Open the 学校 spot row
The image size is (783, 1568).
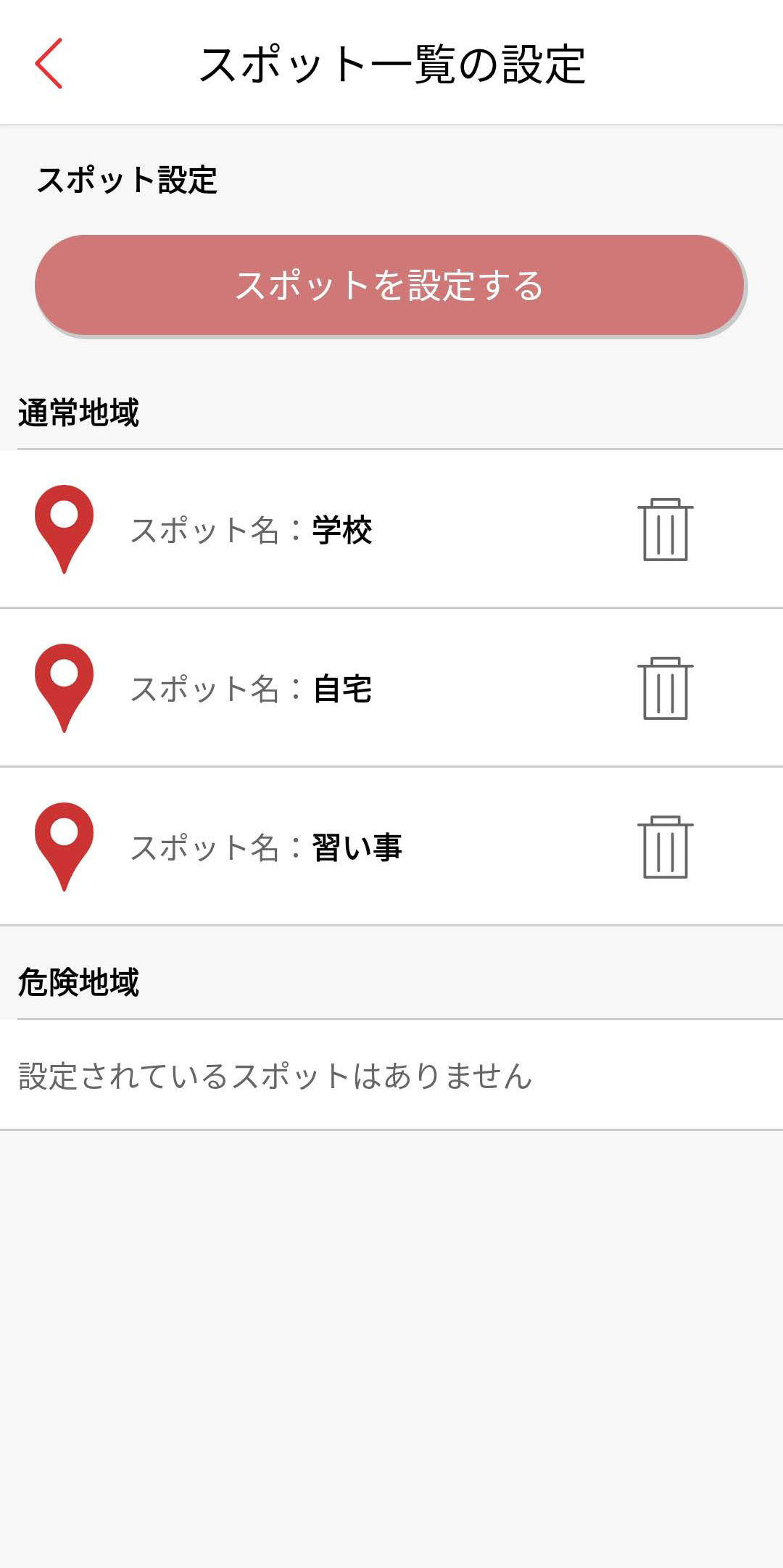(391, 529)
